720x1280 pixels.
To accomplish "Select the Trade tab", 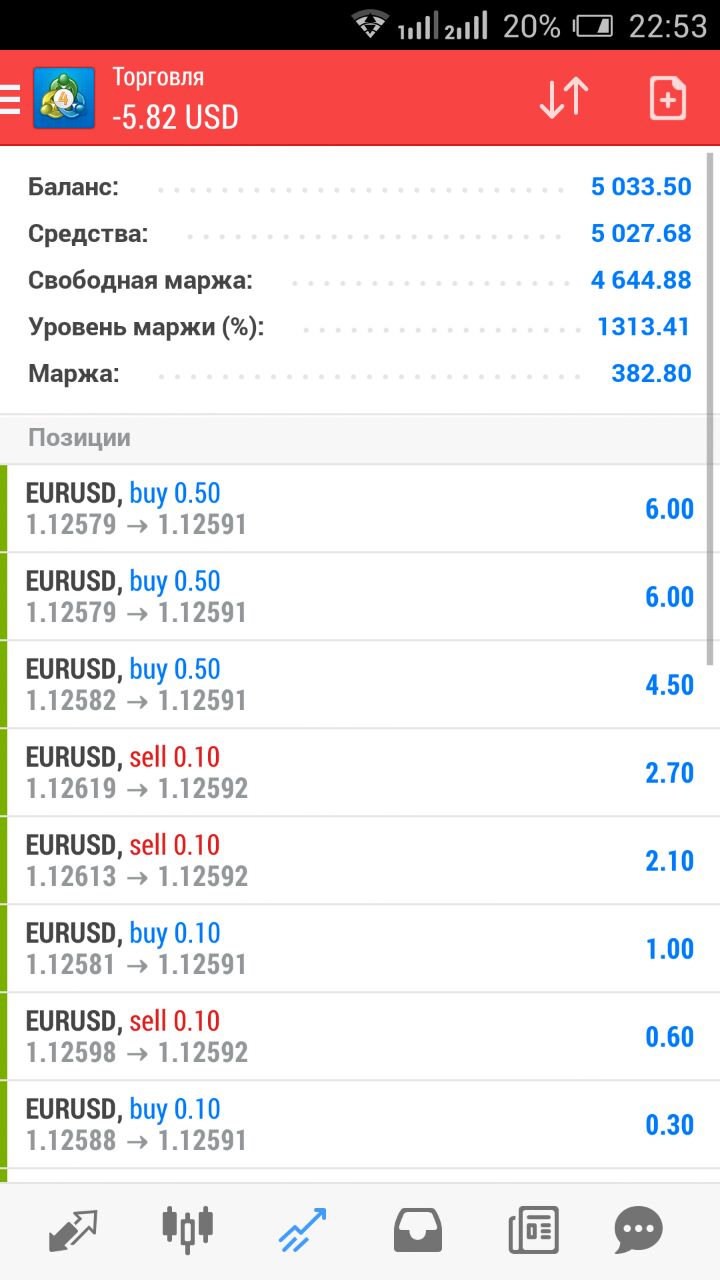I will coord(302,1230).
